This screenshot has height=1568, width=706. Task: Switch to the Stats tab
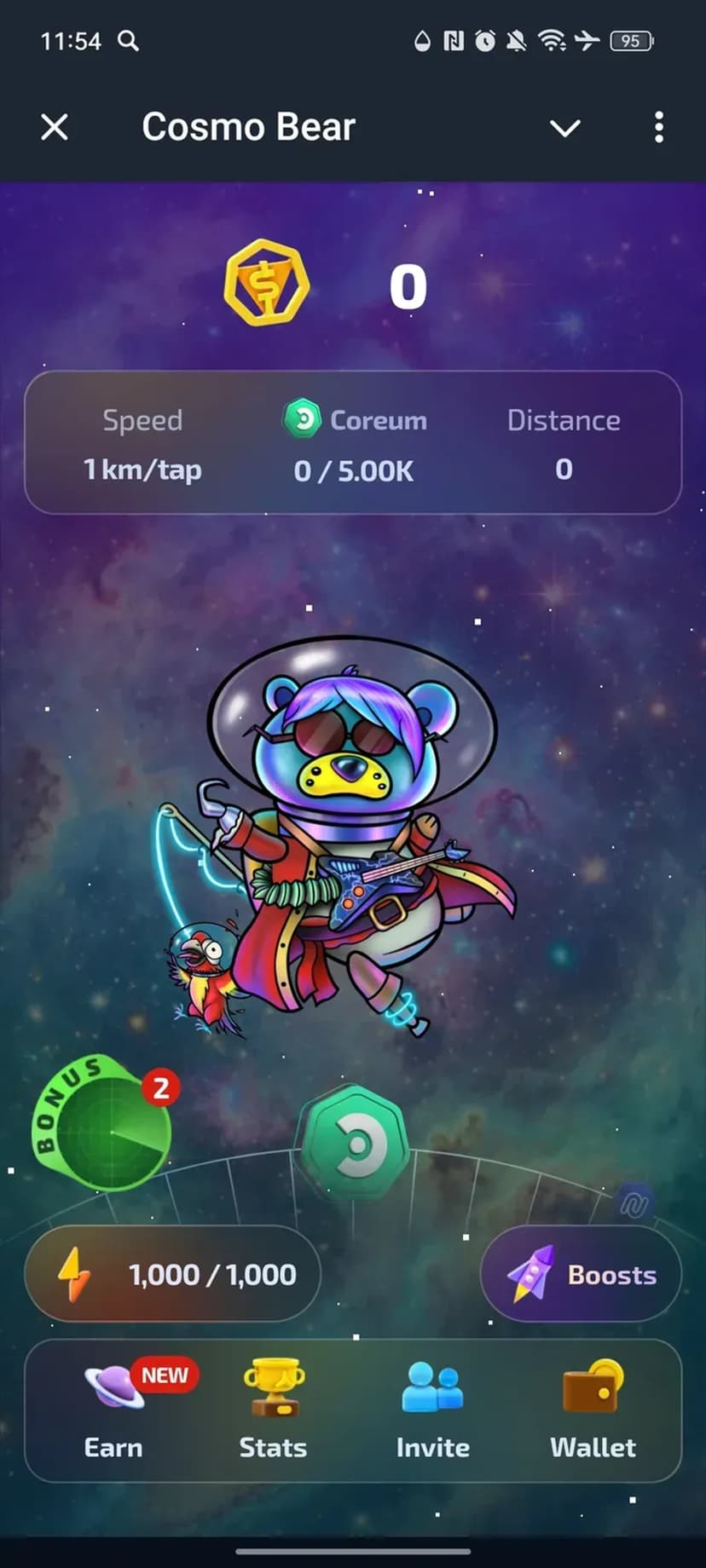[x=273, y=1410]
